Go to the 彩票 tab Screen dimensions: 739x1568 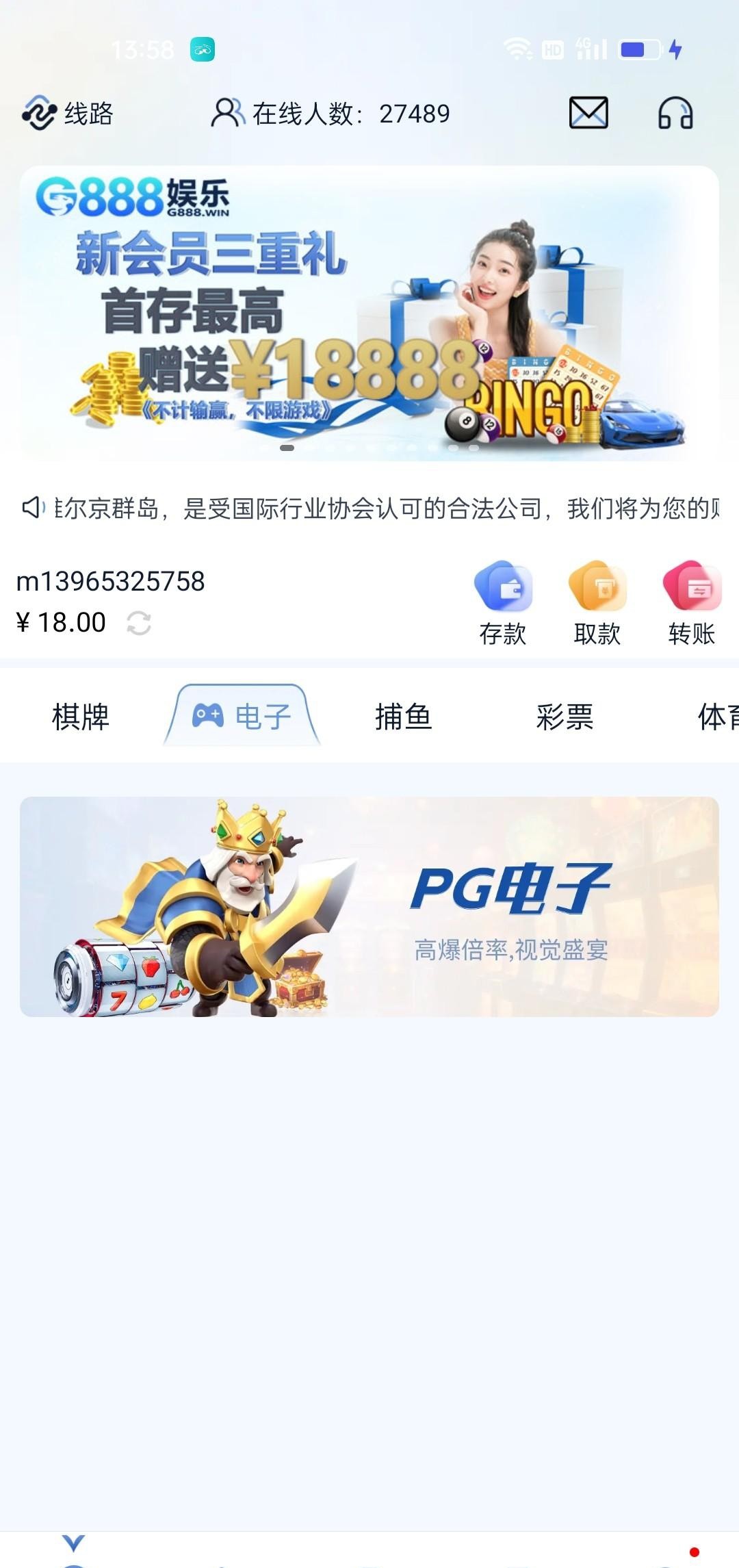[565, 717]
